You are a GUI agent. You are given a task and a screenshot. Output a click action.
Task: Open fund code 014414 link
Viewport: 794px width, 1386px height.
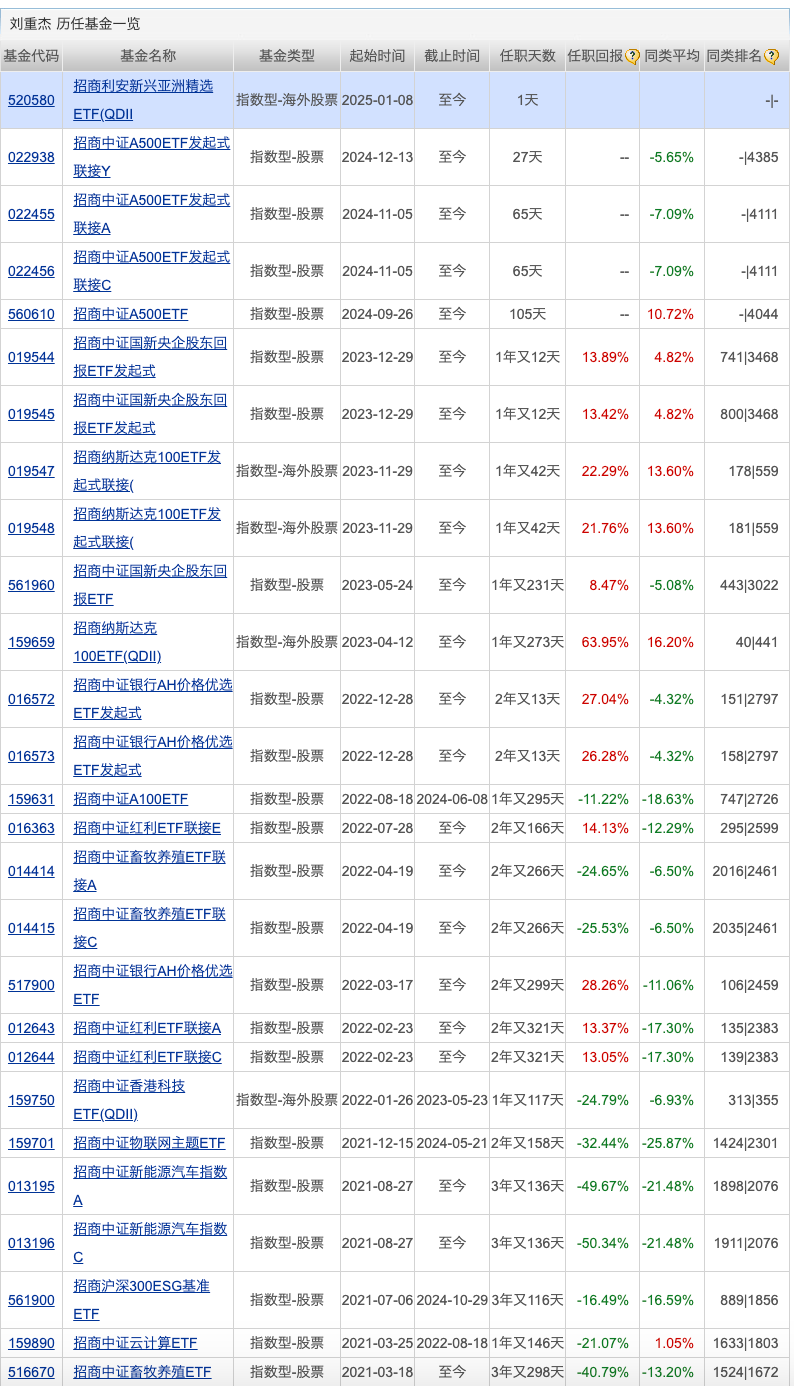click(31, 871)
